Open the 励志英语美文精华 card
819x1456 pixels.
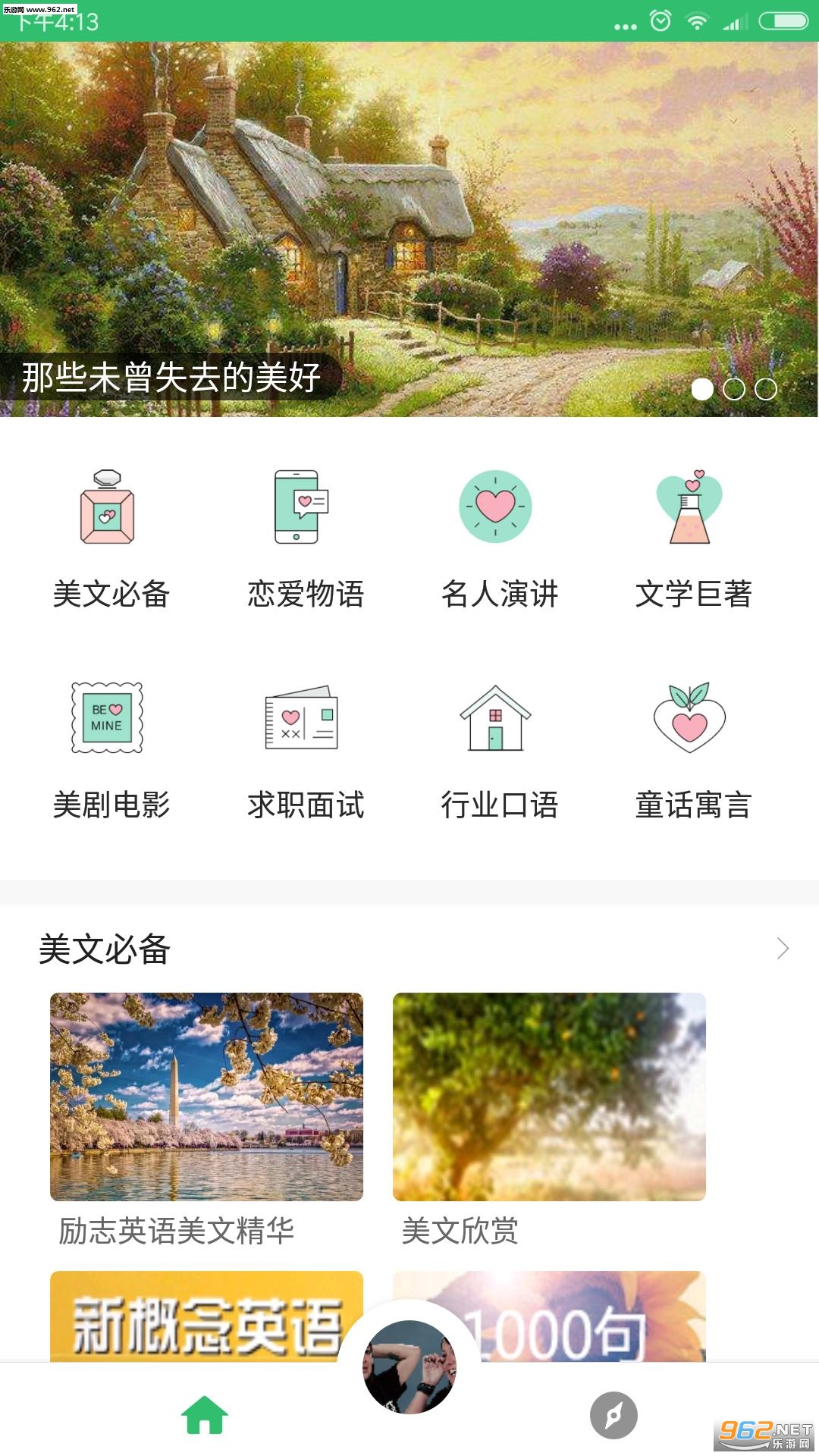206,1097
